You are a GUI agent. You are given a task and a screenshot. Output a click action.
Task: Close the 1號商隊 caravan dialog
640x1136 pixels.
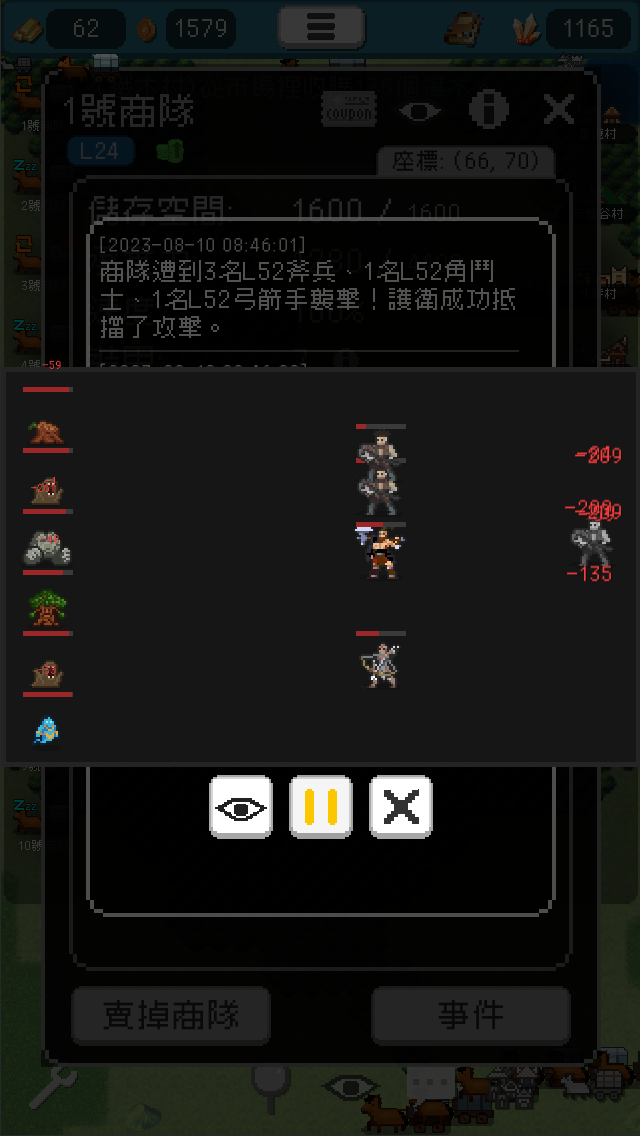tap(559, 109)
